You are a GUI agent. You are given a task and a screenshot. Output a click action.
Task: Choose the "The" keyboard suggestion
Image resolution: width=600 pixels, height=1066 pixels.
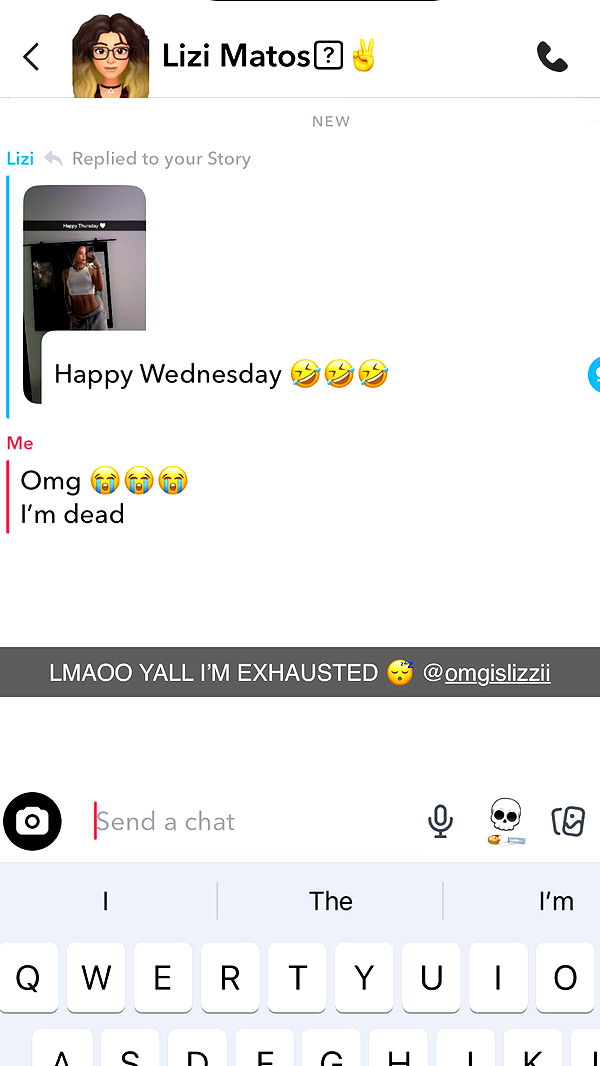pos(330,901)
